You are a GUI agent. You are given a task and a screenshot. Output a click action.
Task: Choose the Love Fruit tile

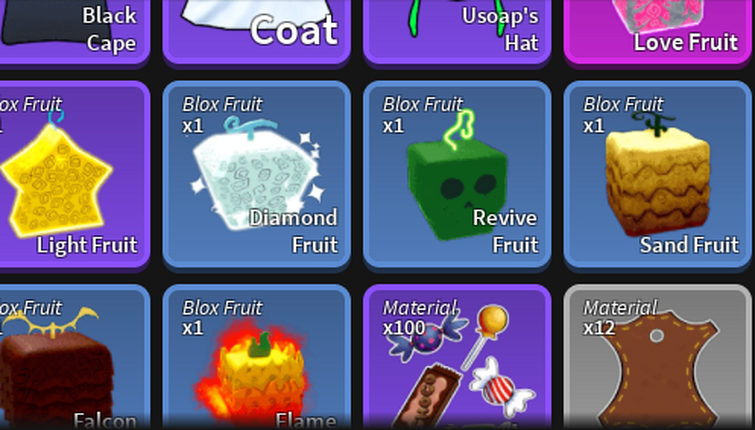coord(658,28)
